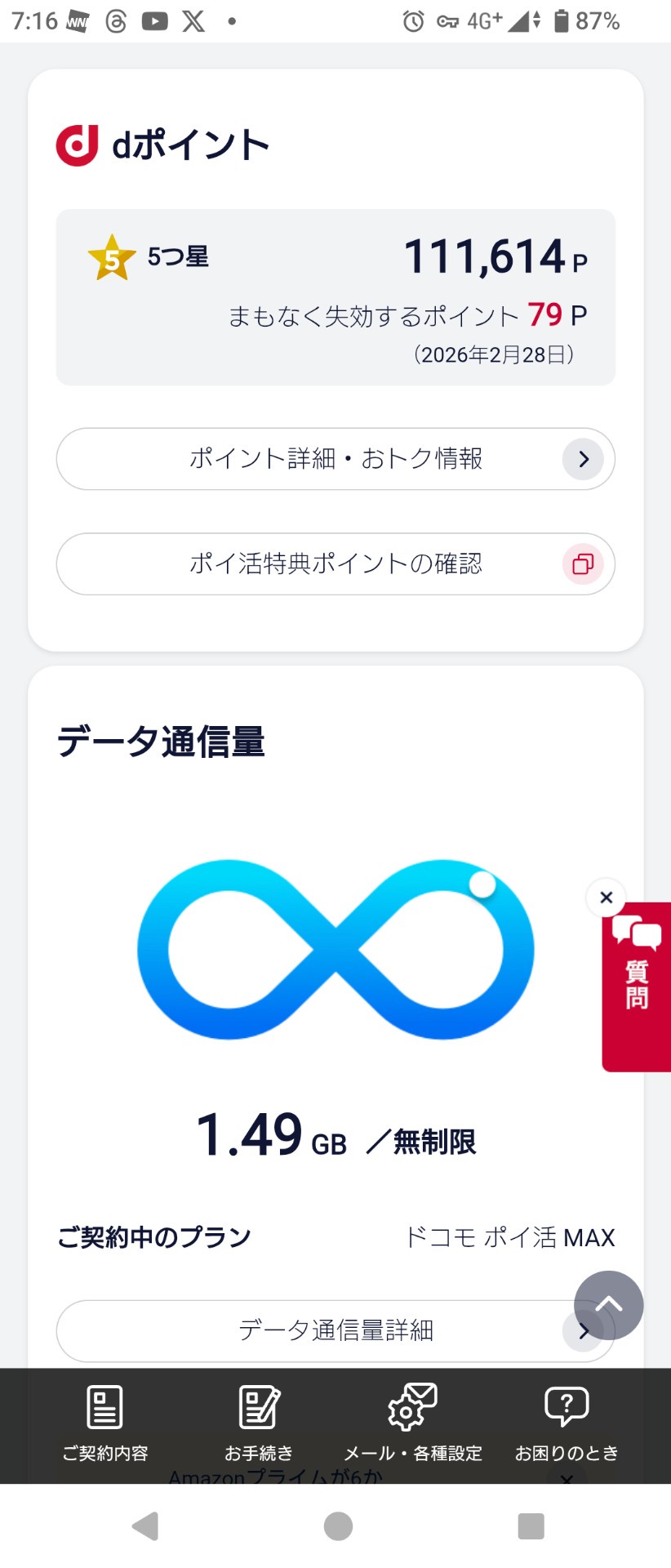Screen dimensions: 671x1568
Task: Go to the system home screen
Action: [338, 1526]
